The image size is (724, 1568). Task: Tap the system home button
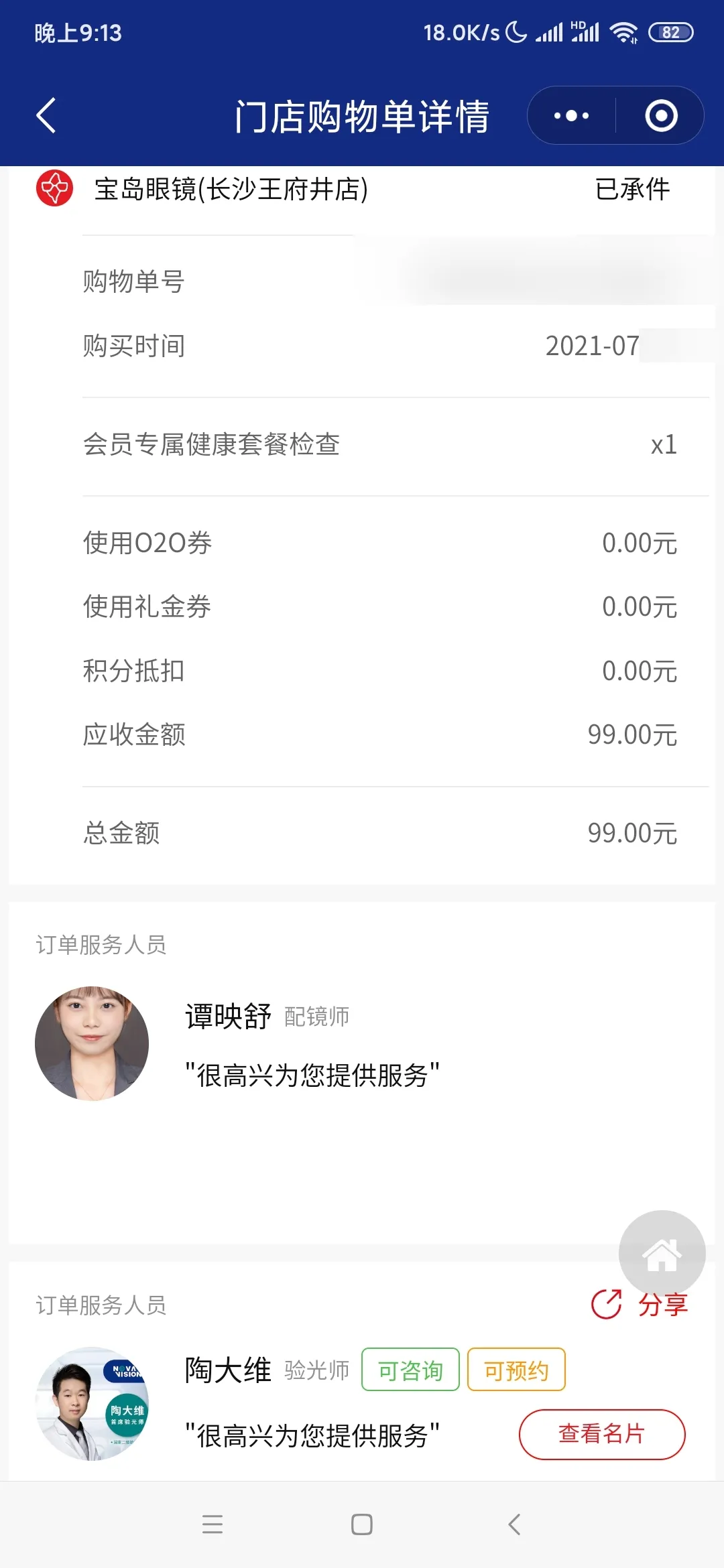click(x=362, y=1524)
